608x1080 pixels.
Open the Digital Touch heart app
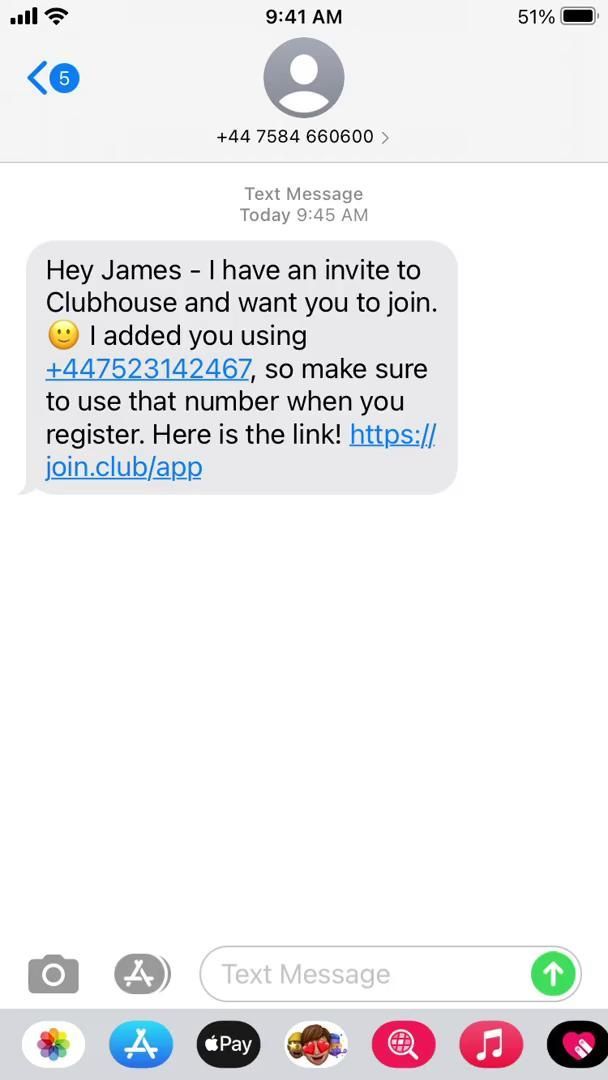coord(578,1045)
